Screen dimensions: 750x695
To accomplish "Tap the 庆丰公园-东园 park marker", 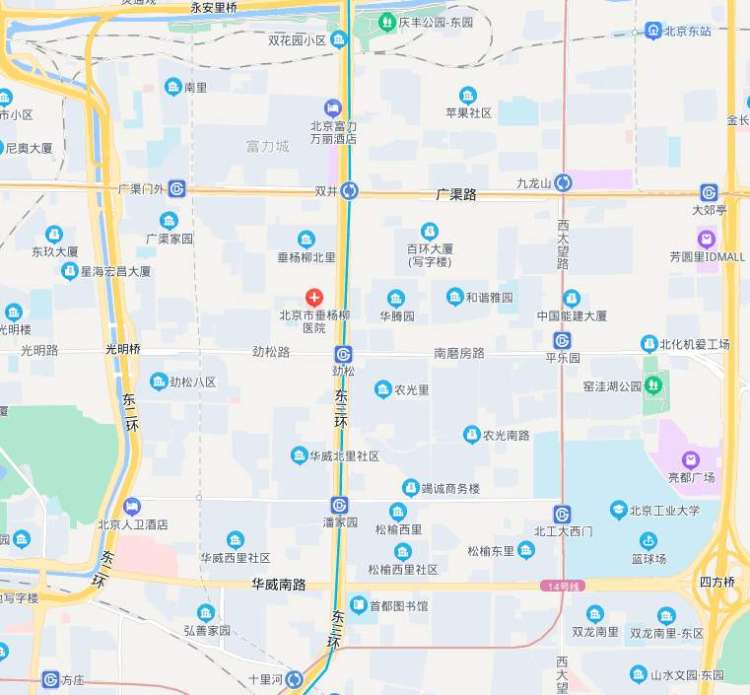I will [x=387, y=19].
